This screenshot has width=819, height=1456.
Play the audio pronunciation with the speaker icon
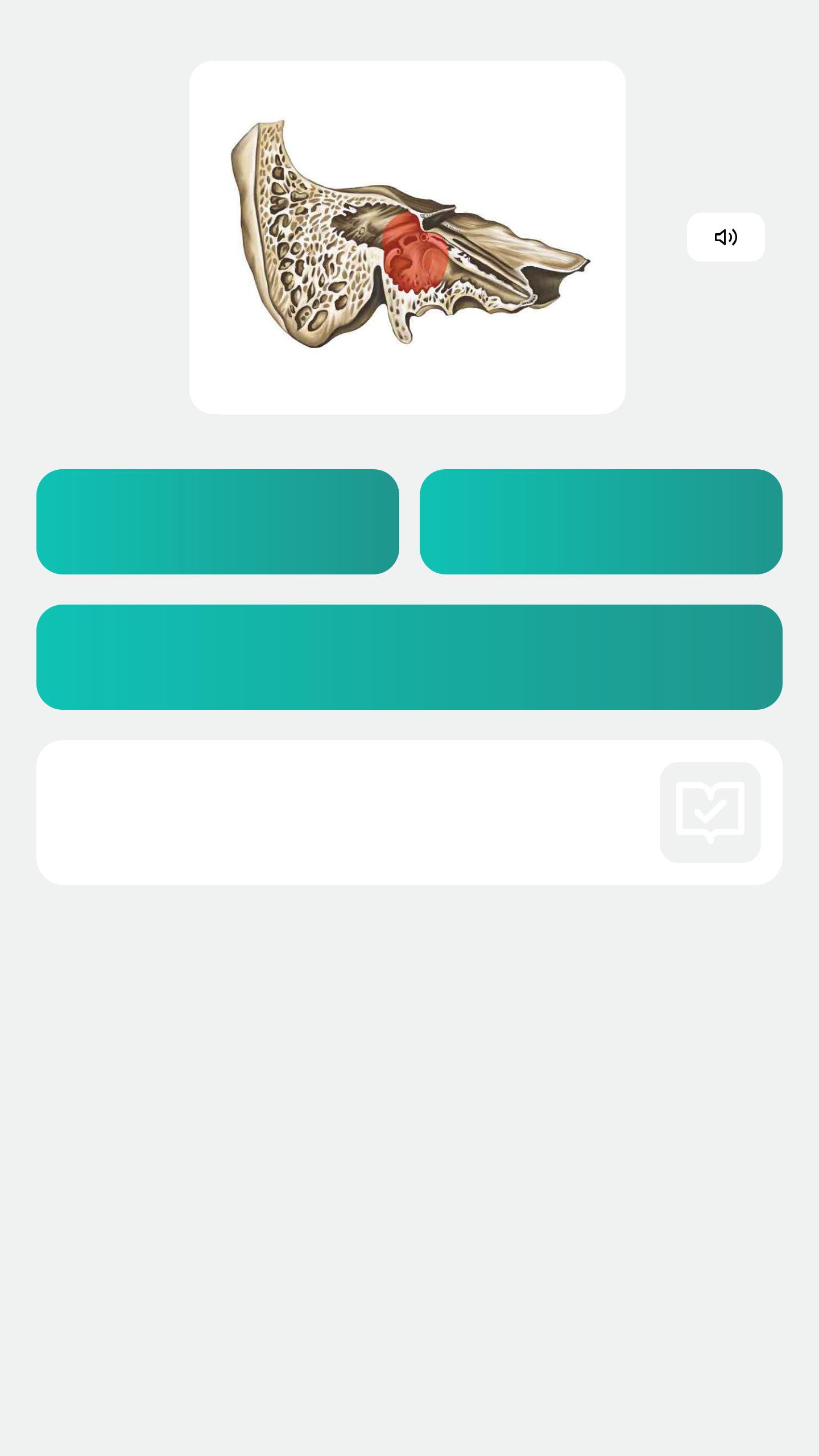coord(725,237)
